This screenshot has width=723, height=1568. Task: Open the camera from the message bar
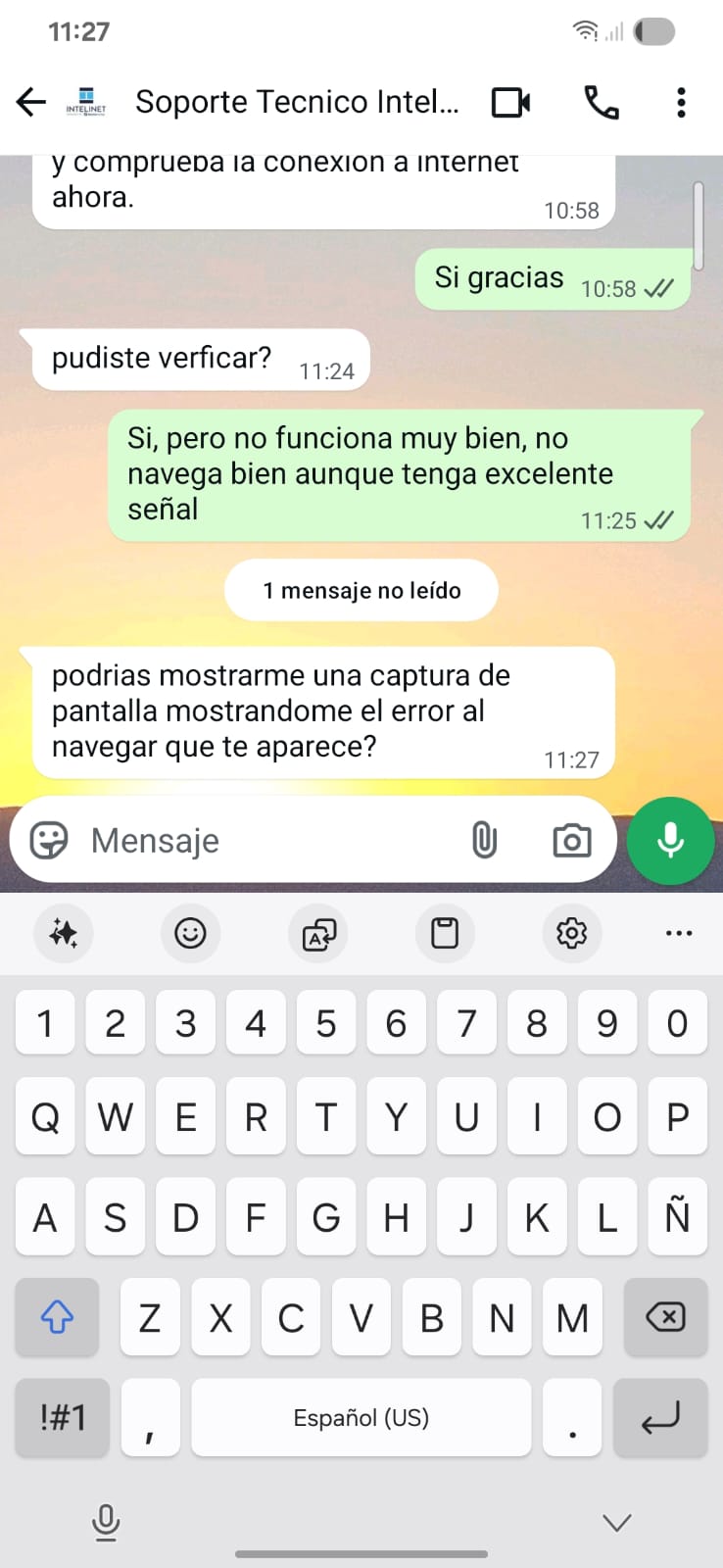pyautogui.click(x=571, y=841)
